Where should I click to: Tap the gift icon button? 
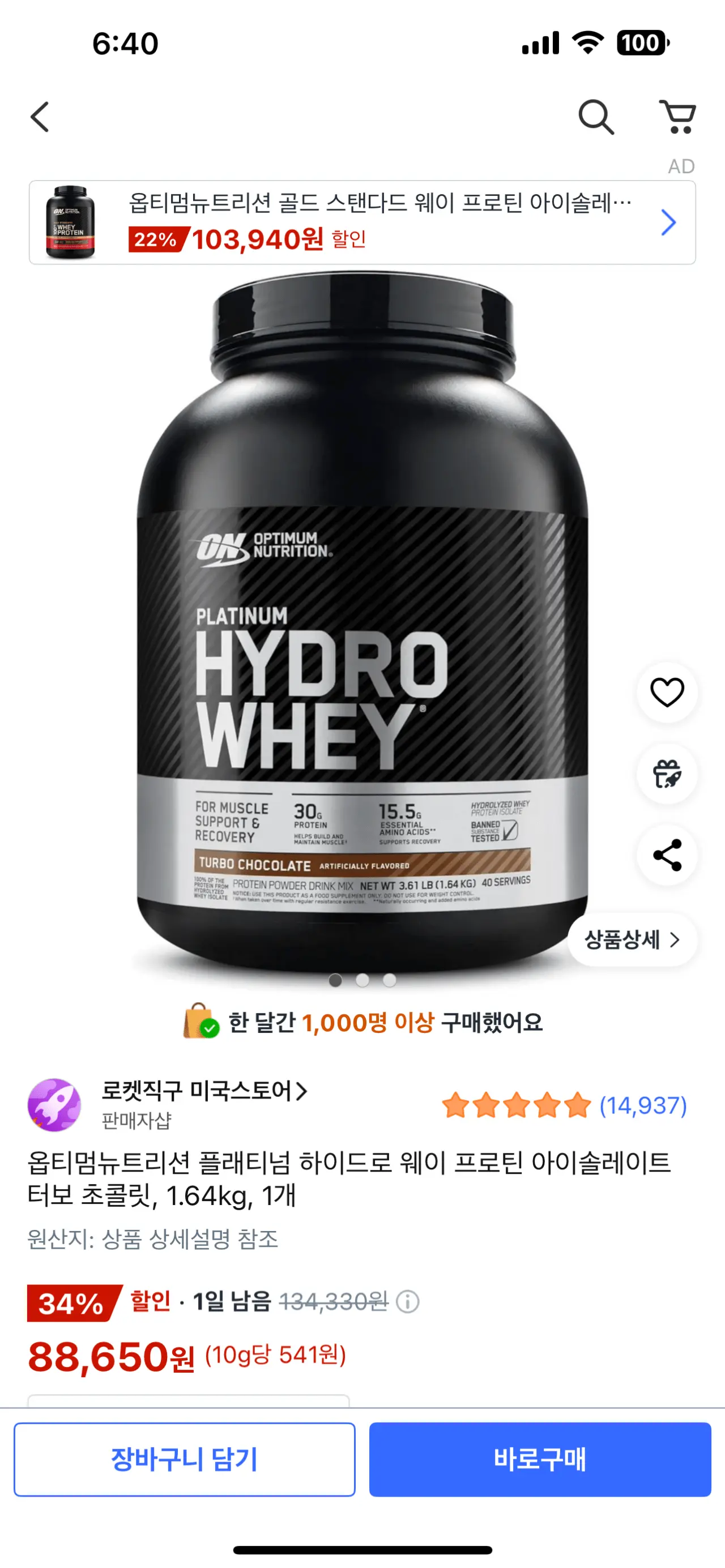(667, 774)
